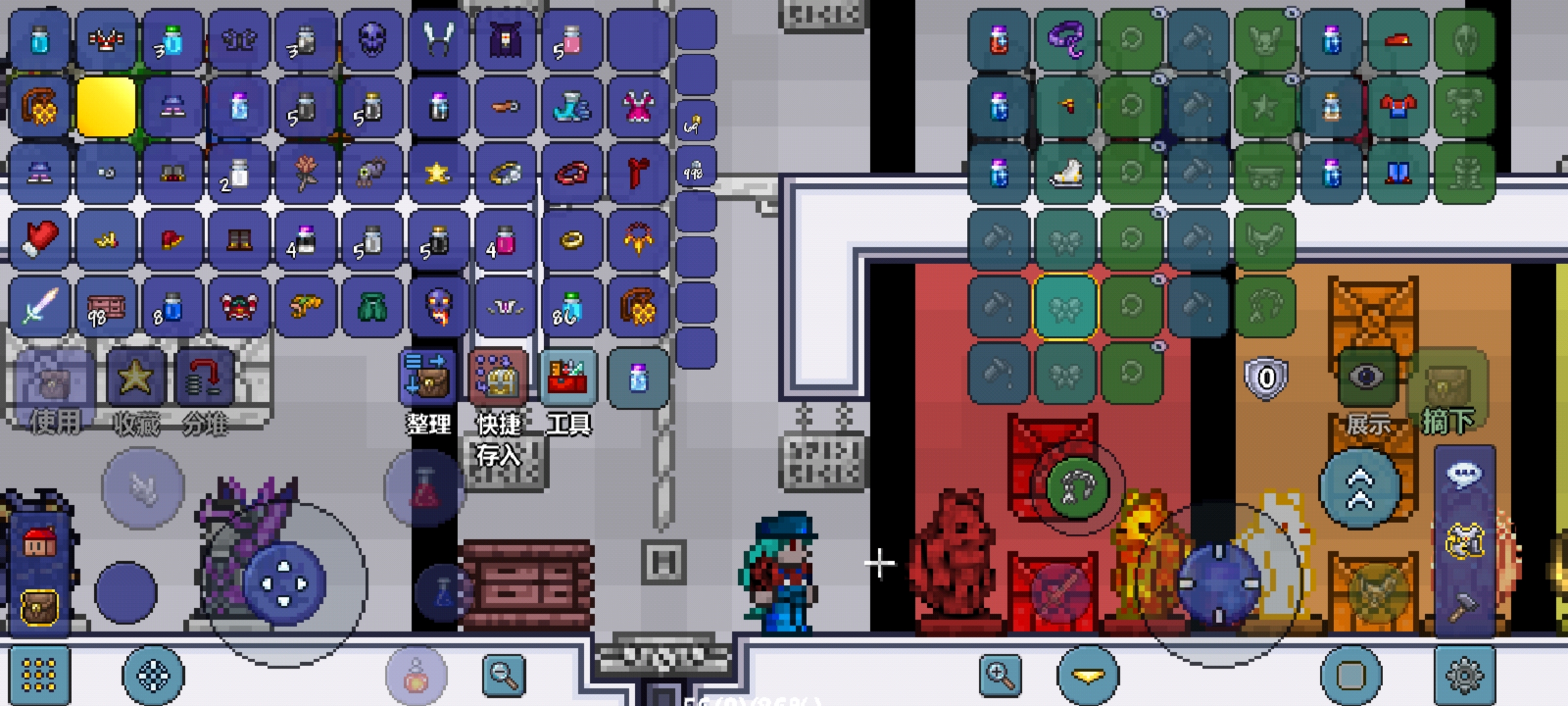Tap the 分堆 split stack button
This screenshot has height=706, width=1568.
click(204, 377)
